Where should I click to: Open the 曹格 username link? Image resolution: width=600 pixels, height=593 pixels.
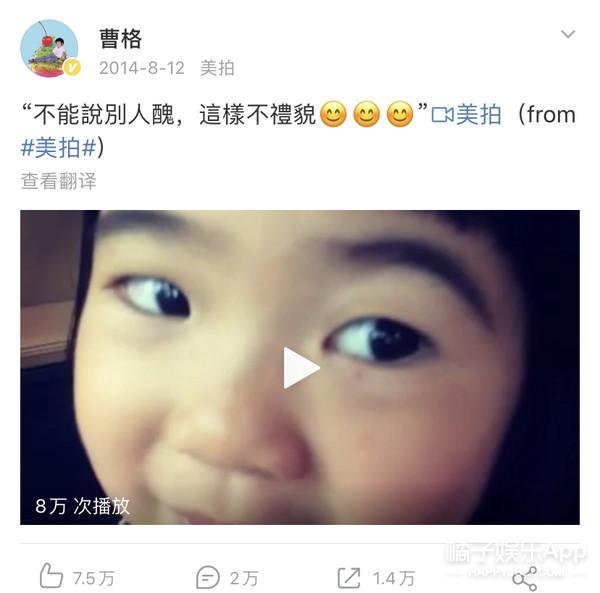point(120,38)
